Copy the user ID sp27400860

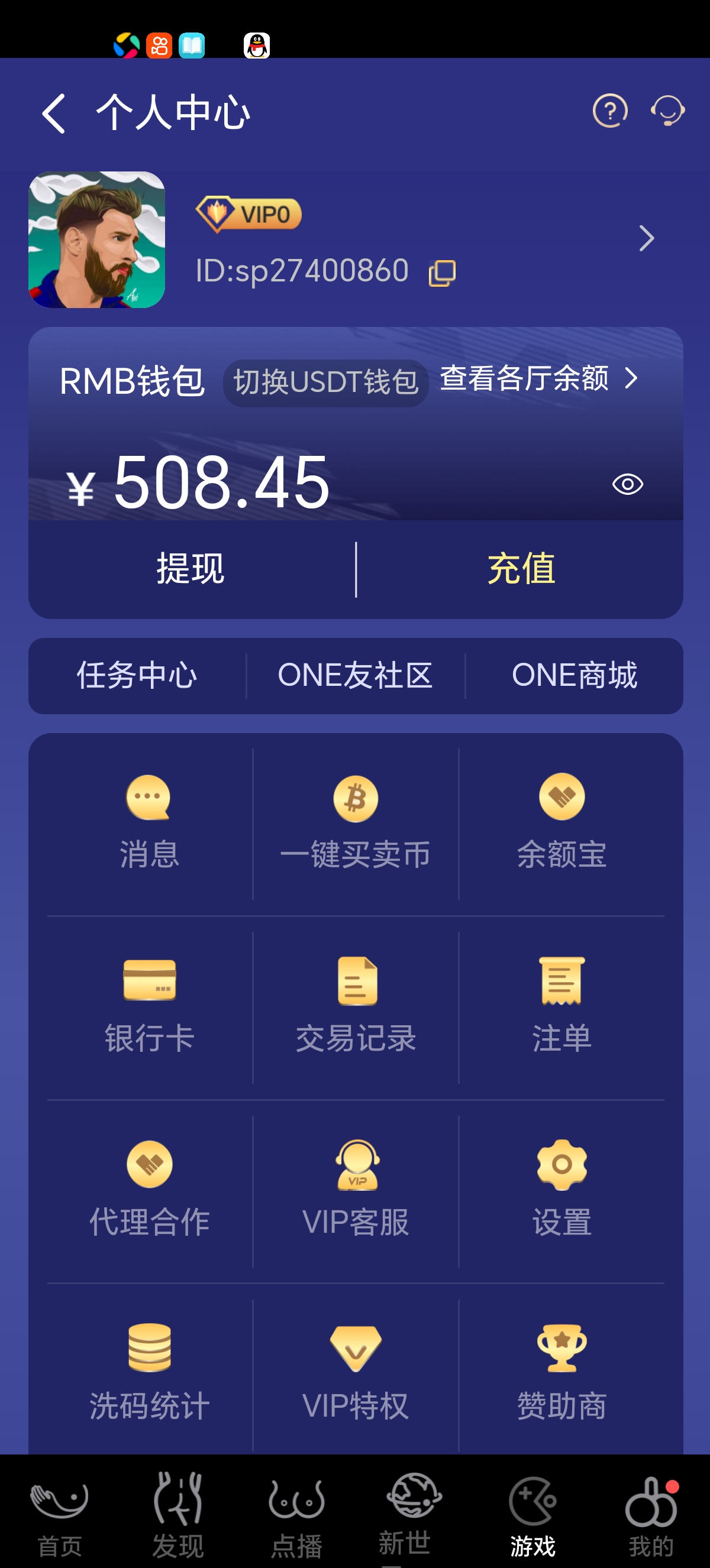(x=442, y=272)
